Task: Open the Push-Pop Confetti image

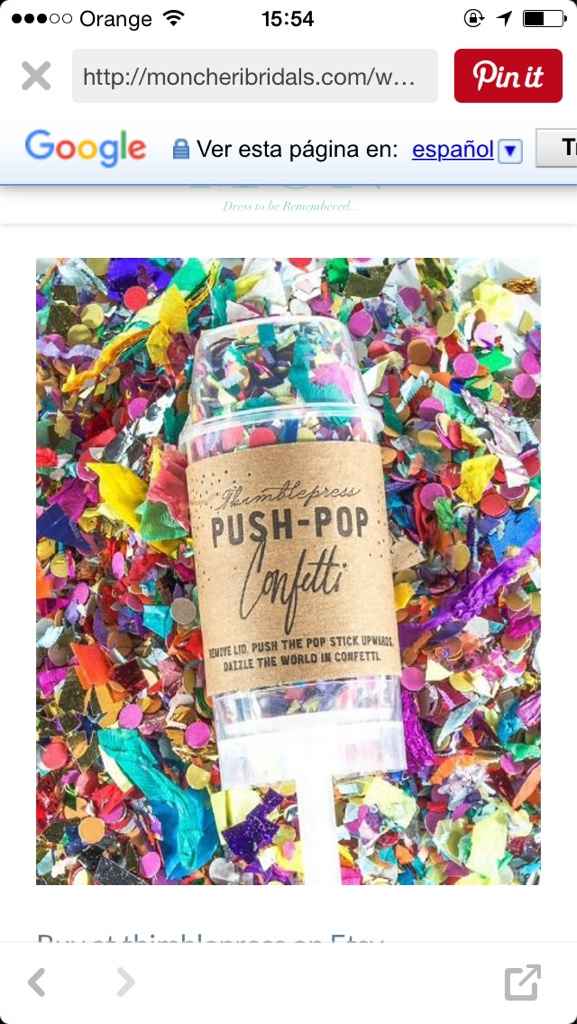Action: [288, 571]
